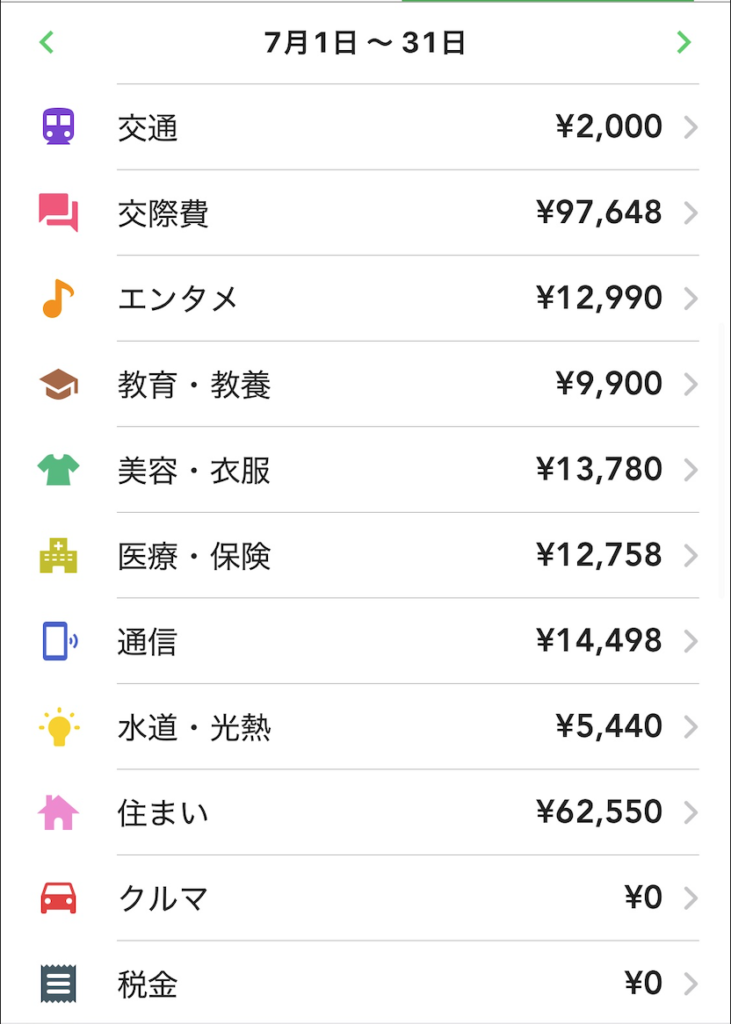Open the 教育・教養 category

click(x=366, y=384)
